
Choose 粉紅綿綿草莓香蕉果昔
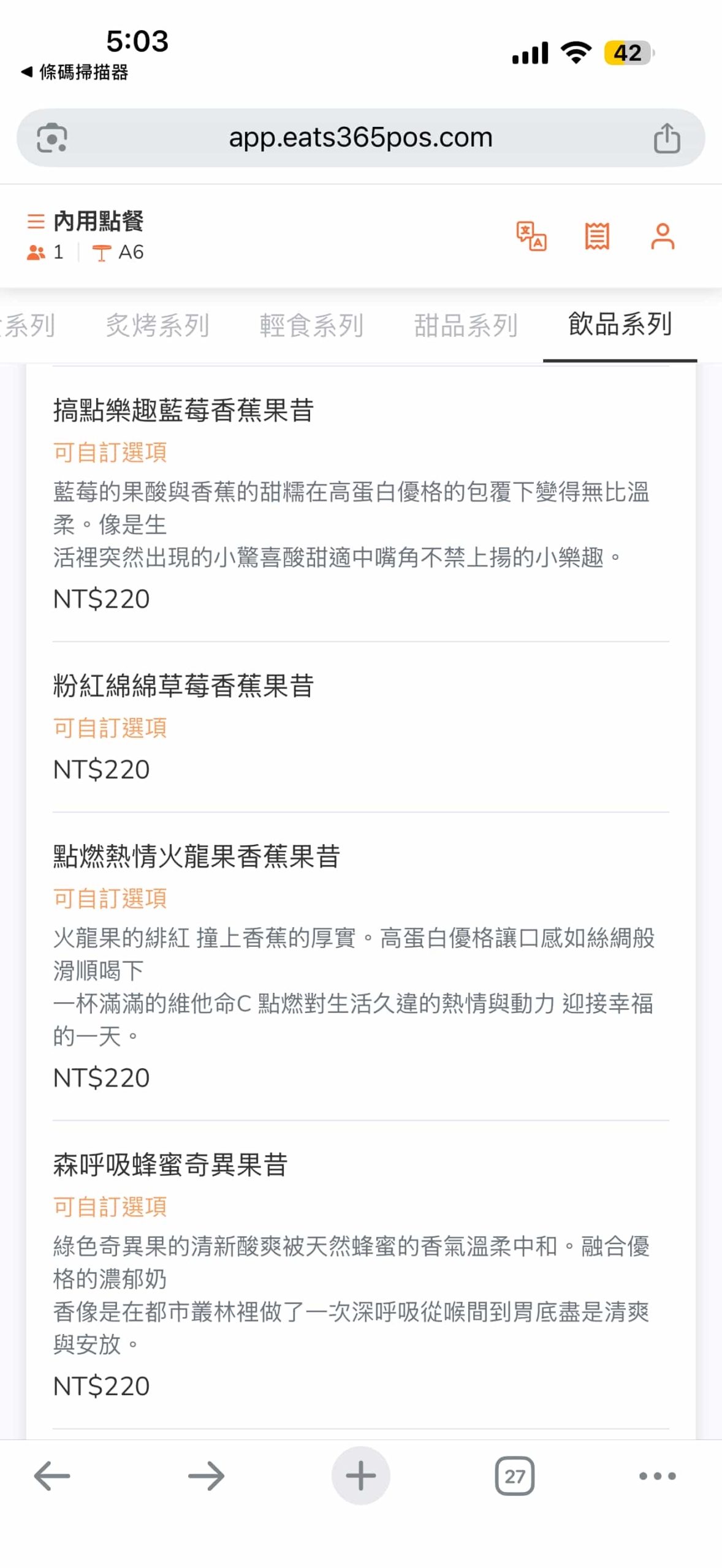183,686
